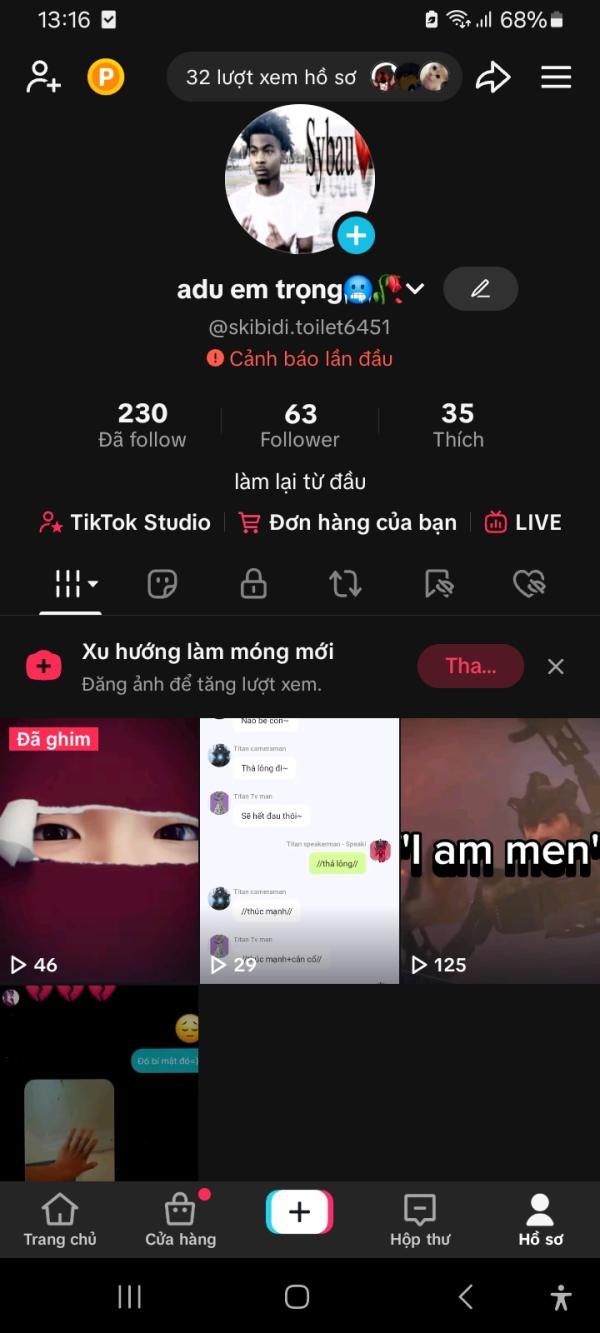Open TikTok Studio
Image resolution: width=600 pixels, height=1333 pixels.
pos(125,522)
